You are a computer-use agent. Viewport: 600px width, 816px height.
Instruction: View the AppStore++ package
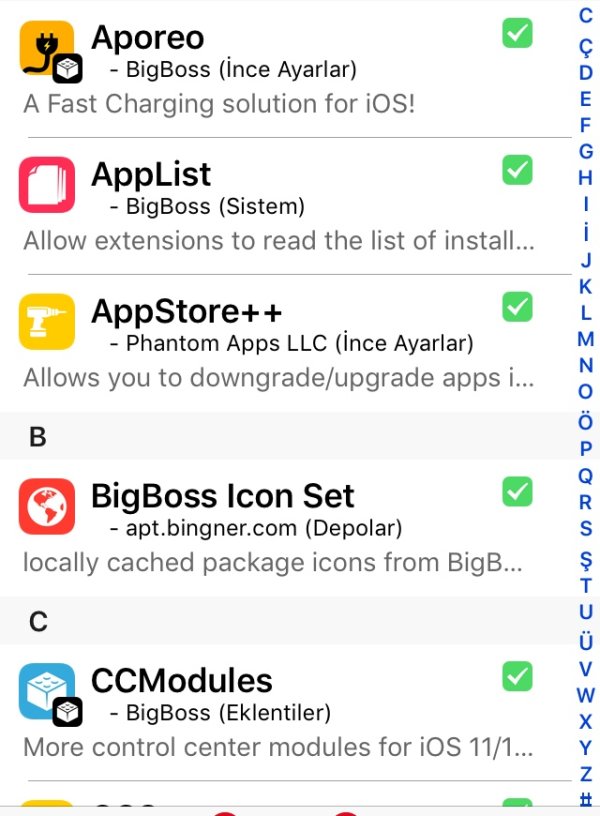pyautogui.click(x=280, y=342)
